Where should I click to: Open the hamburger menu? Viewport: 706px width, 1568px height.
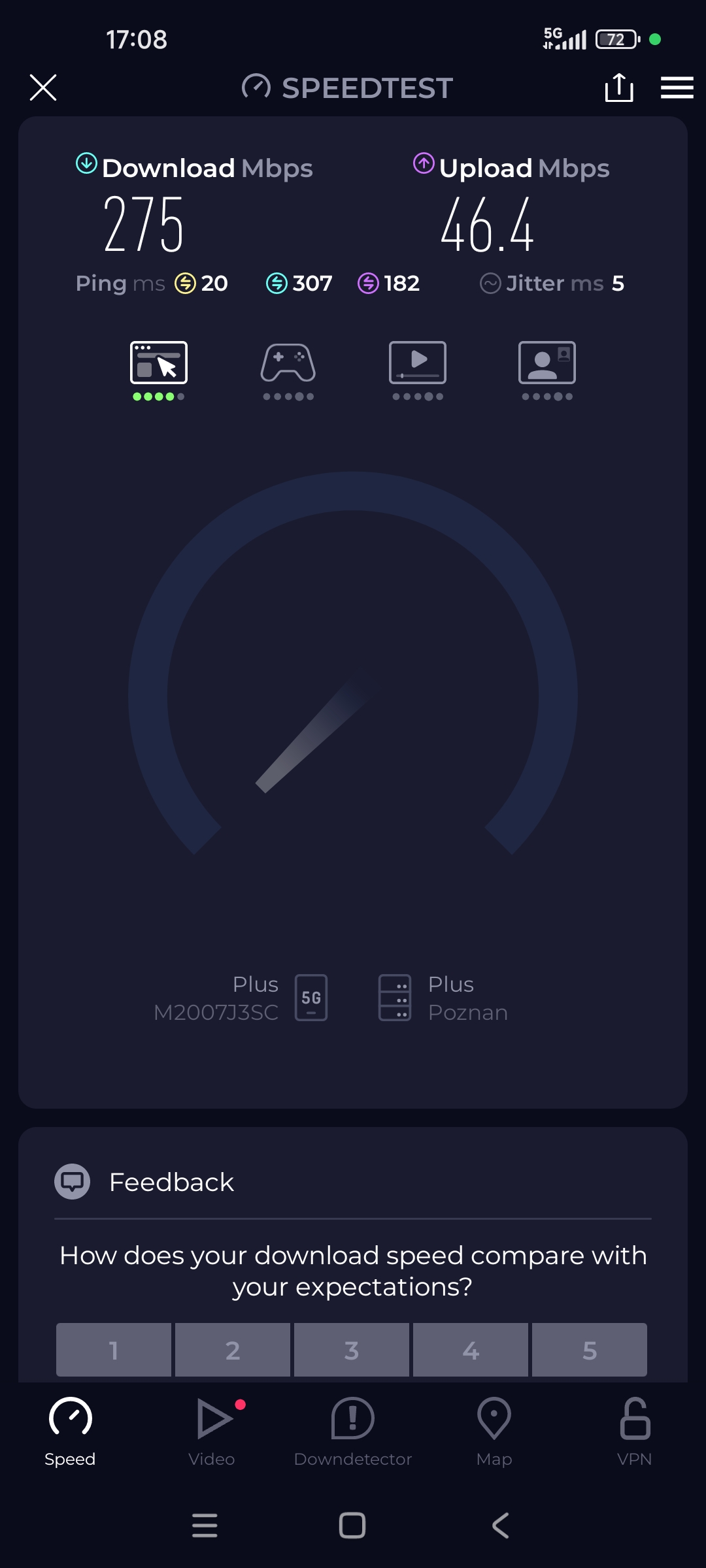(x=677, y=88)
